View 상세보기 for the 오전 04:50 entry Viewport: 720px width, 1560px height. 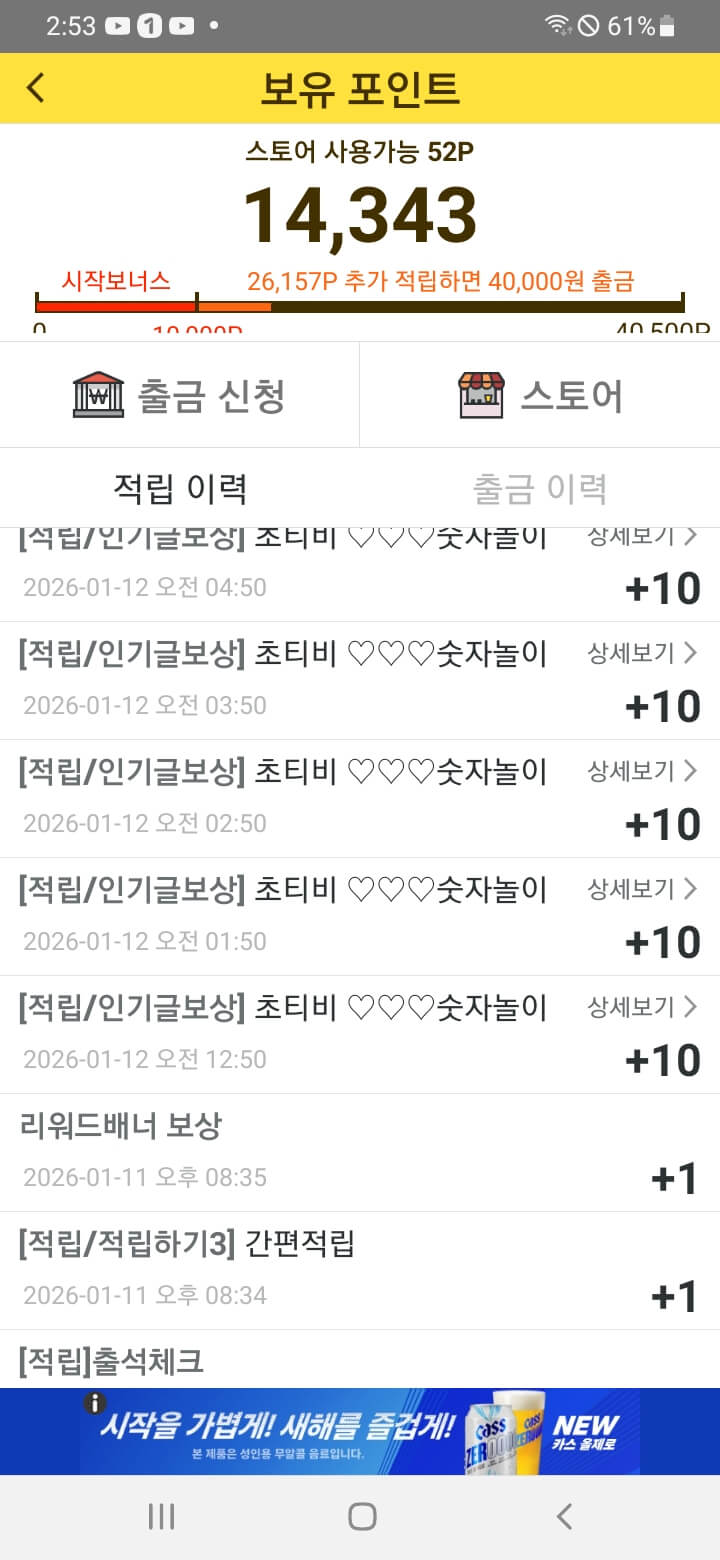click(x=641, y=537)
